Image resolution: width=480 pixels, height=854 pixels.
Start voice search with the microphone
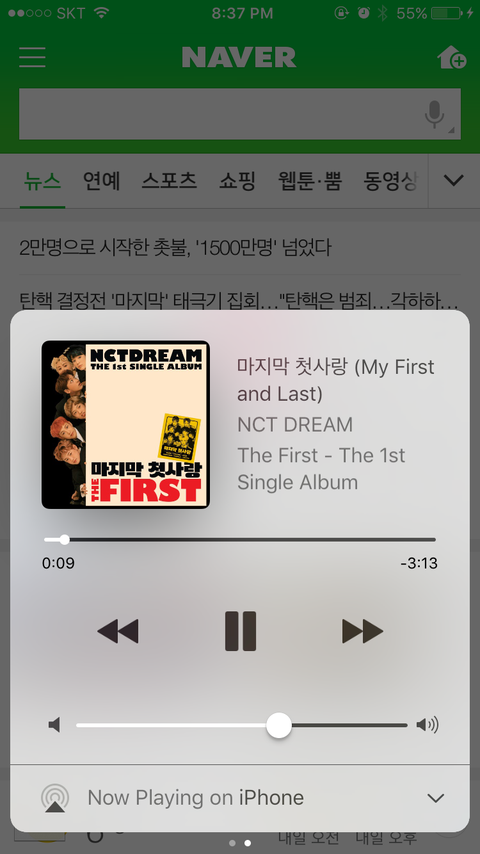pos(435,114)
